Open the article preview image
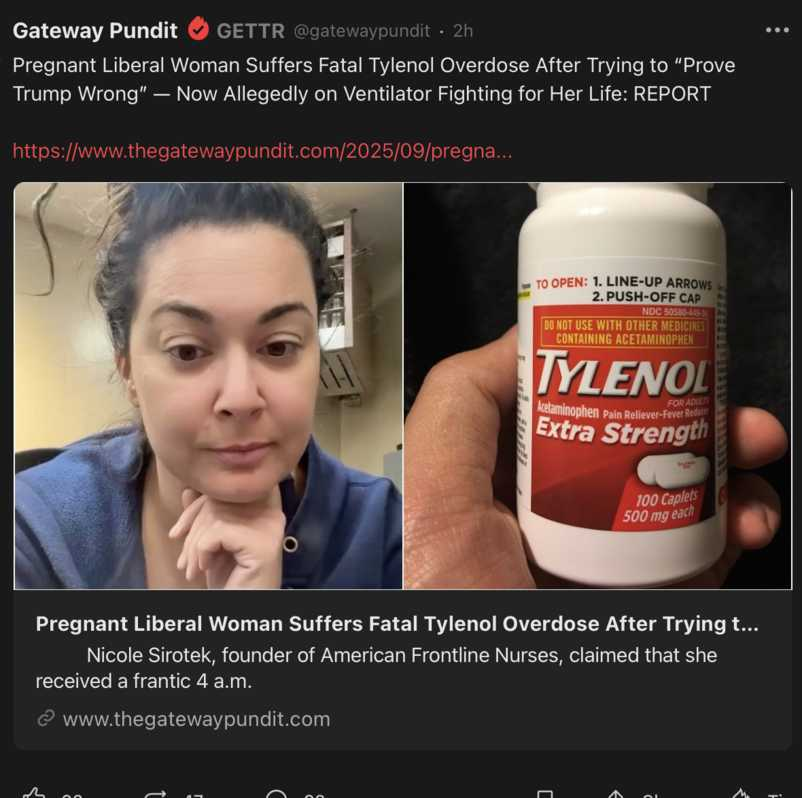Image resolution: width=802 pixels, height=798 pixels. tap(402, 385)
